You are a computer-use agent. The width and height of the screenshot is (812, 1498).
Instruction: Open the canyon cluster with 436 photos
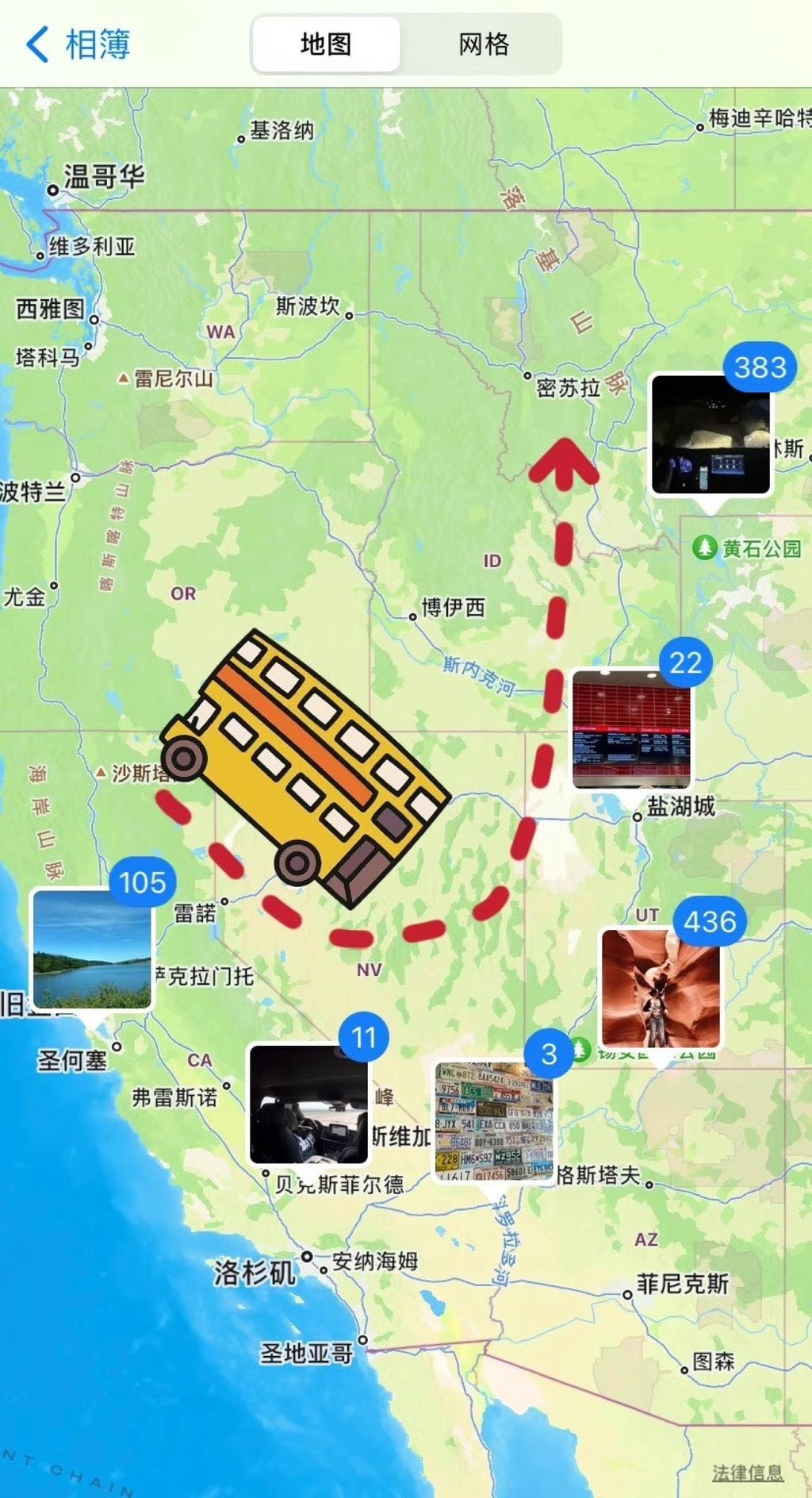tap(661, 989)
